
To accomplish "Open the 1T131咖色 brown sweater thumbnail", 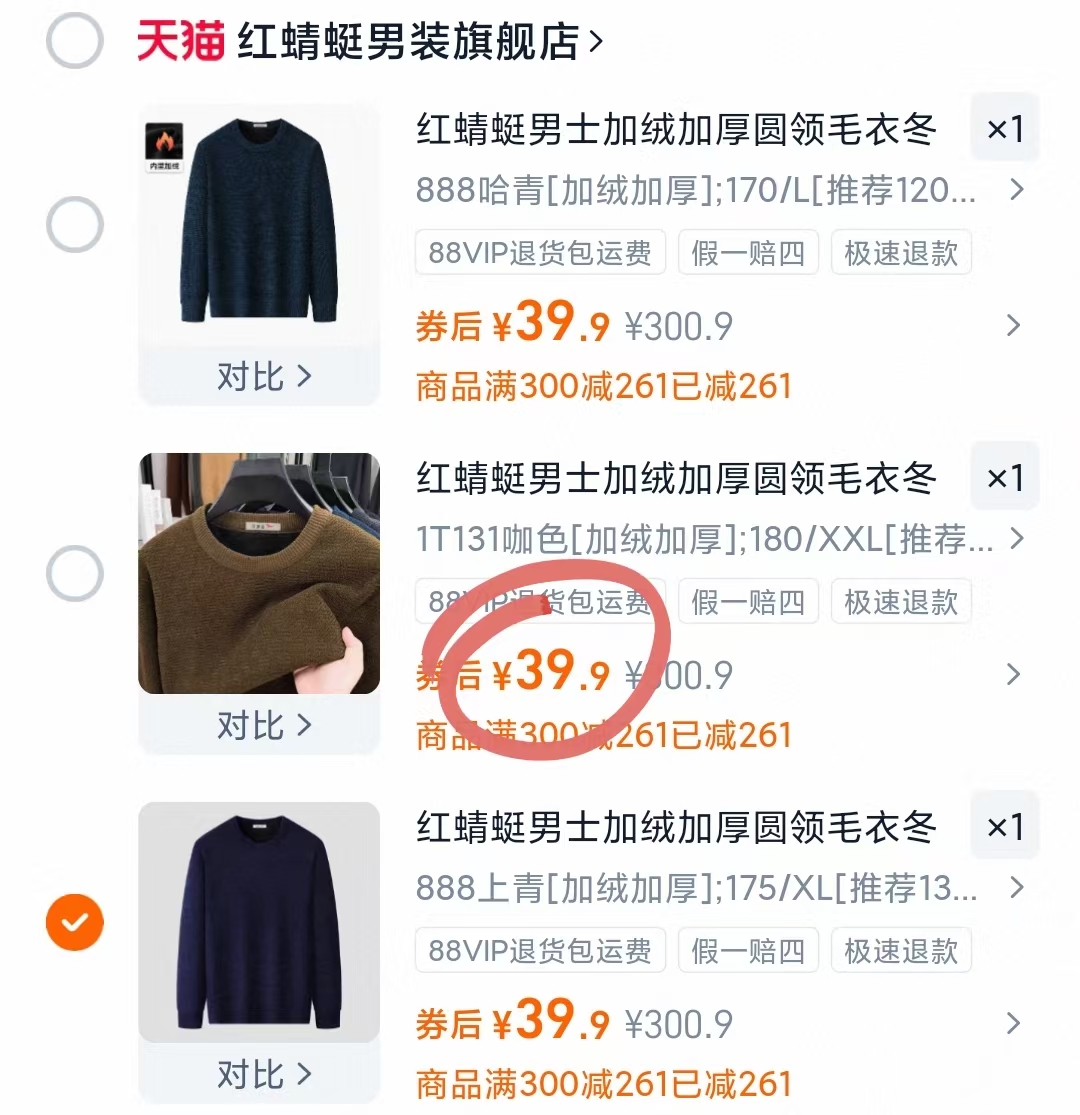I will click(257, 573).
